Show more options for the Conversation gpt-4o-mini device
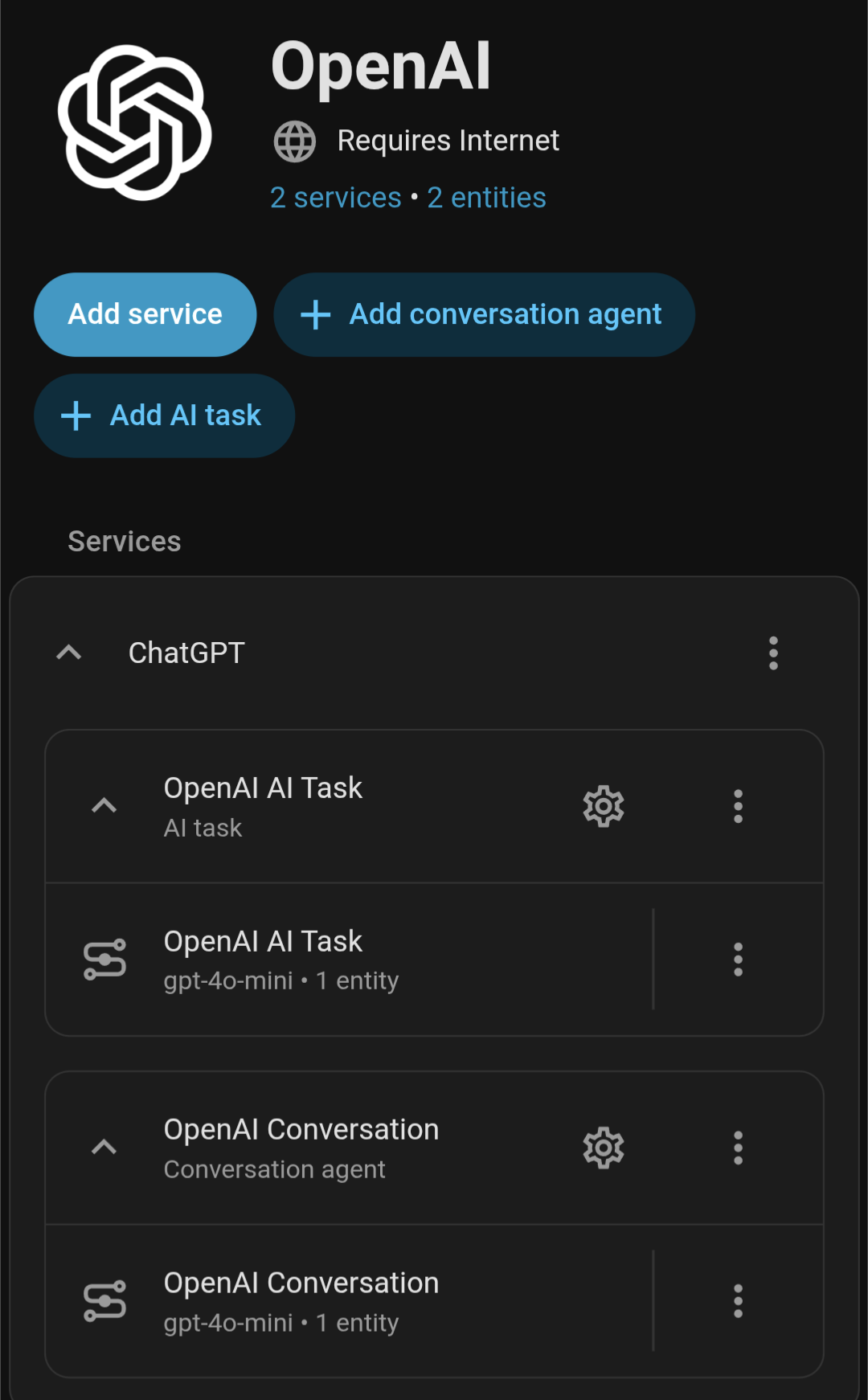Viewport: 868px width, 1400px height. (738, 1301)
